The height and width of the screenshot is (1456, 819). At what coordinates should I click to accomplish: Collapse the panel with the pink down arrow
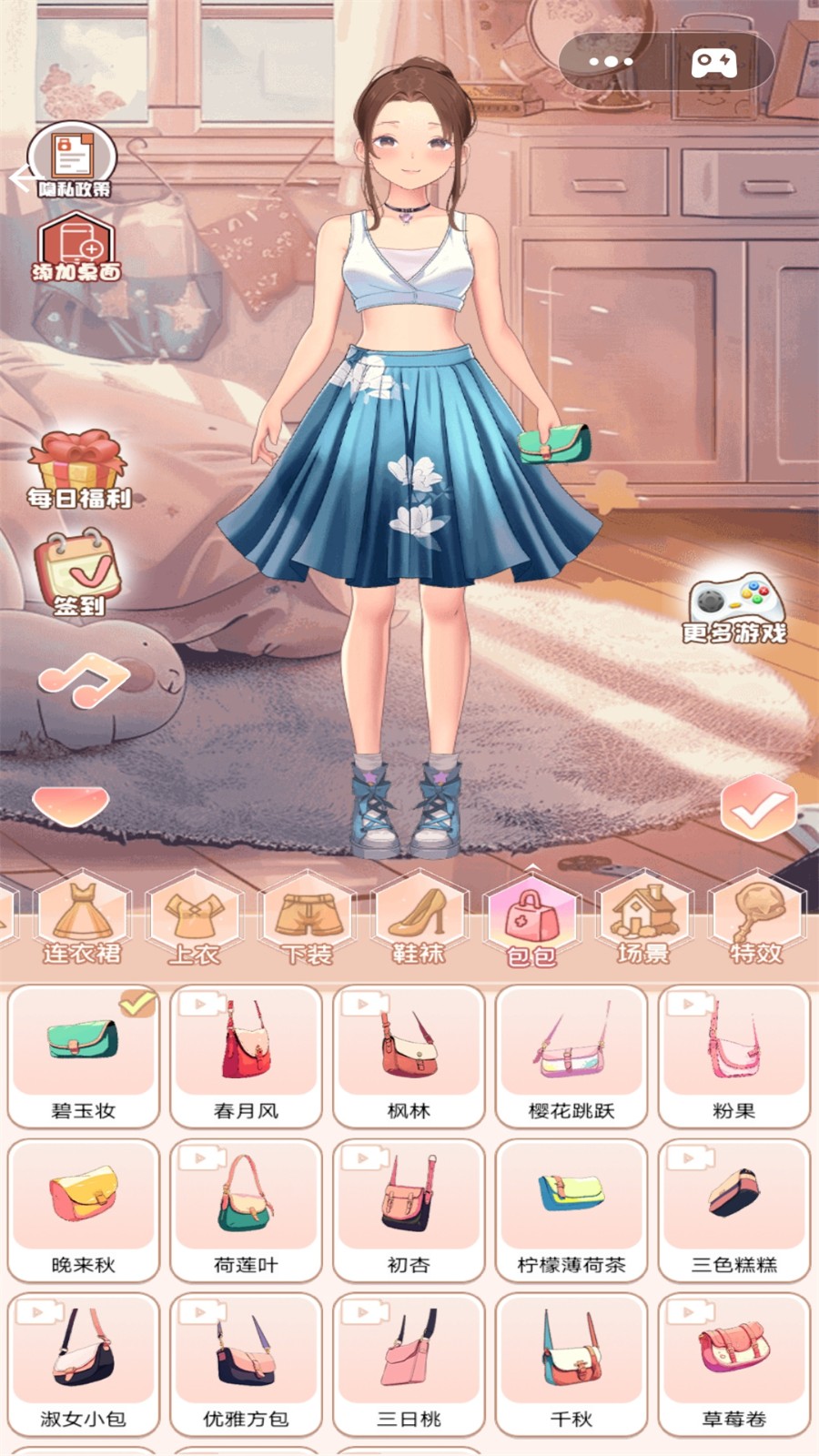[x=70, y=804]
